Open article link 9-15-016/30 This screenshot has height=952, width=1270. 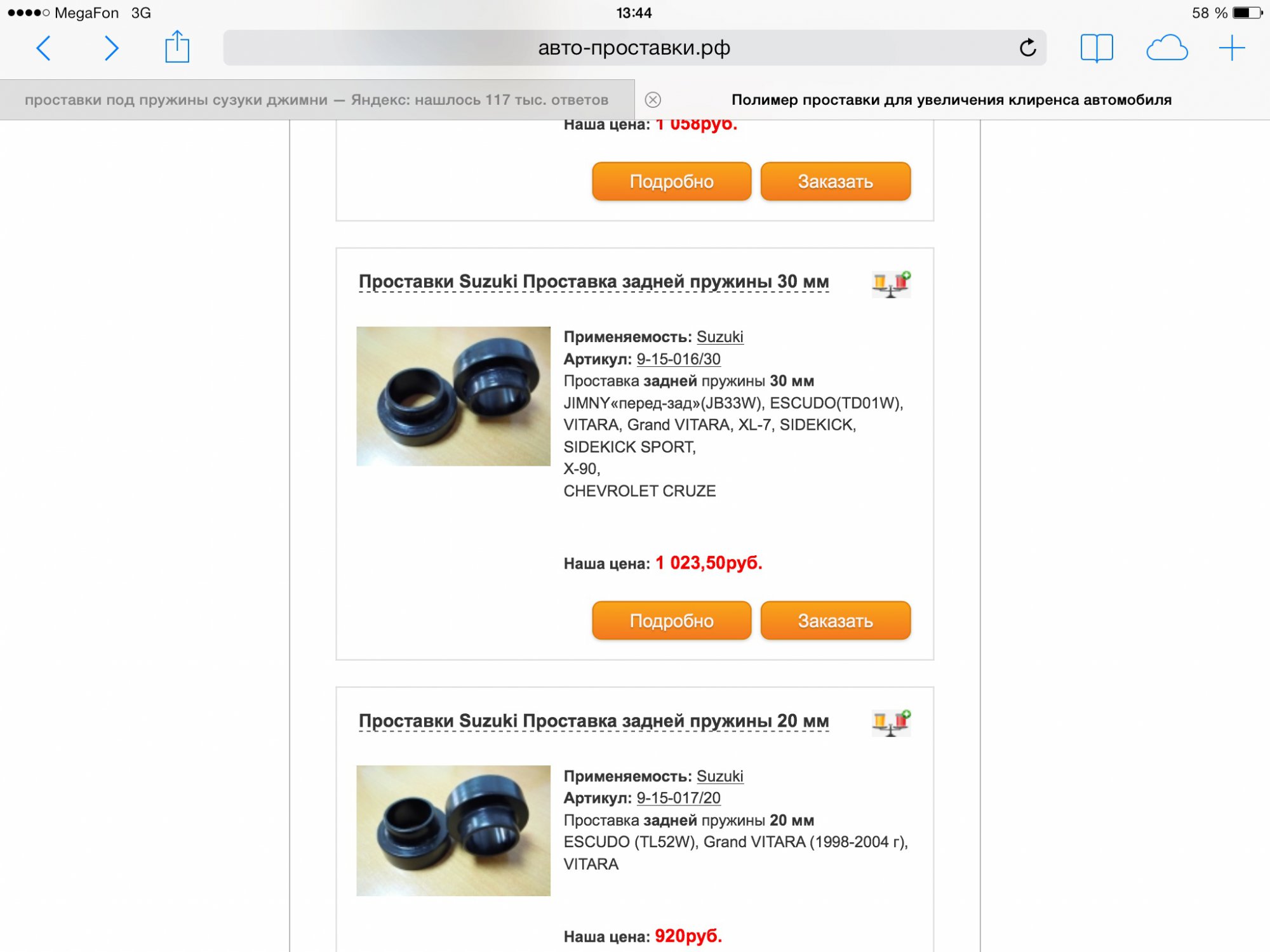tap(678, 359)
